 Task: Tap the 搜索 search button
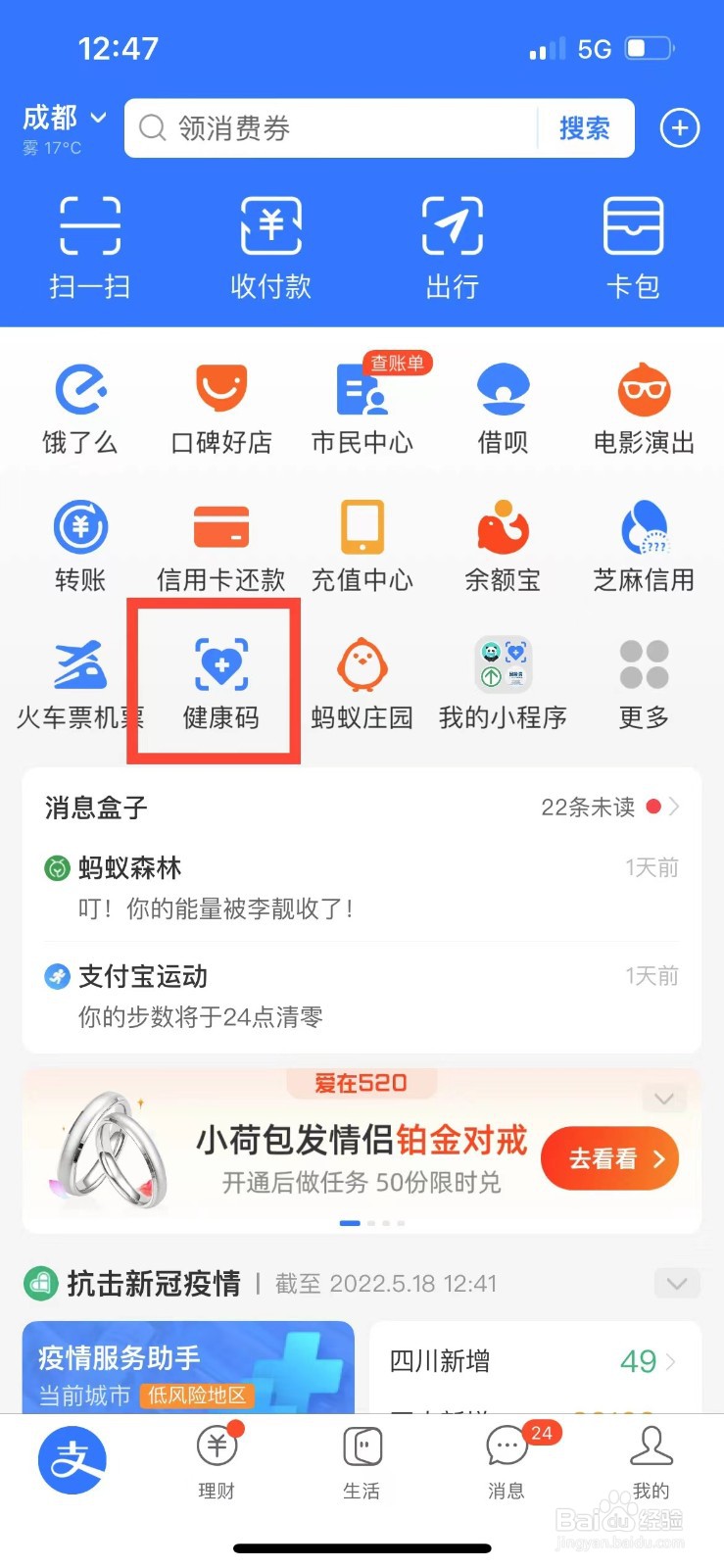click(585, 128)
